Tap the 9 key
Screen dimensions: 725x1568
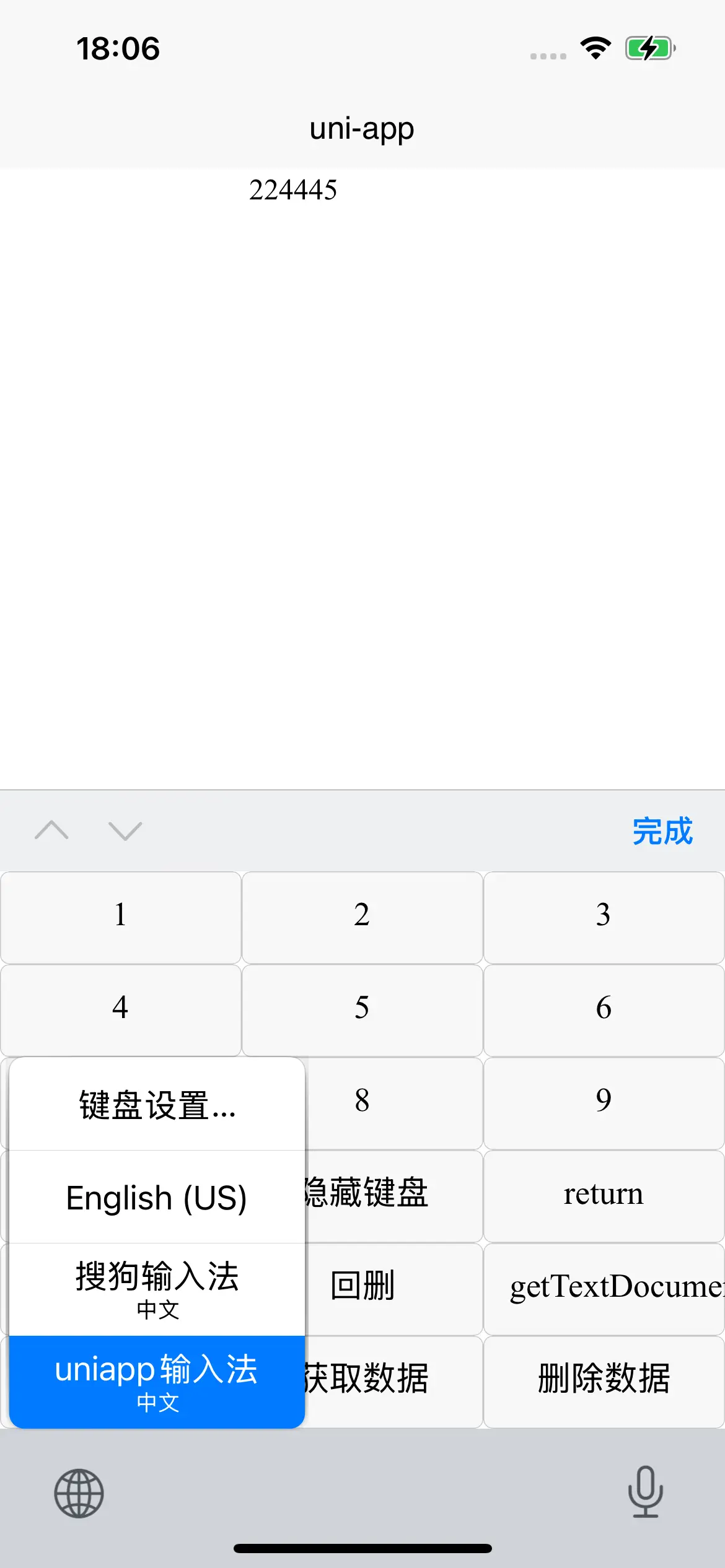604,1102
